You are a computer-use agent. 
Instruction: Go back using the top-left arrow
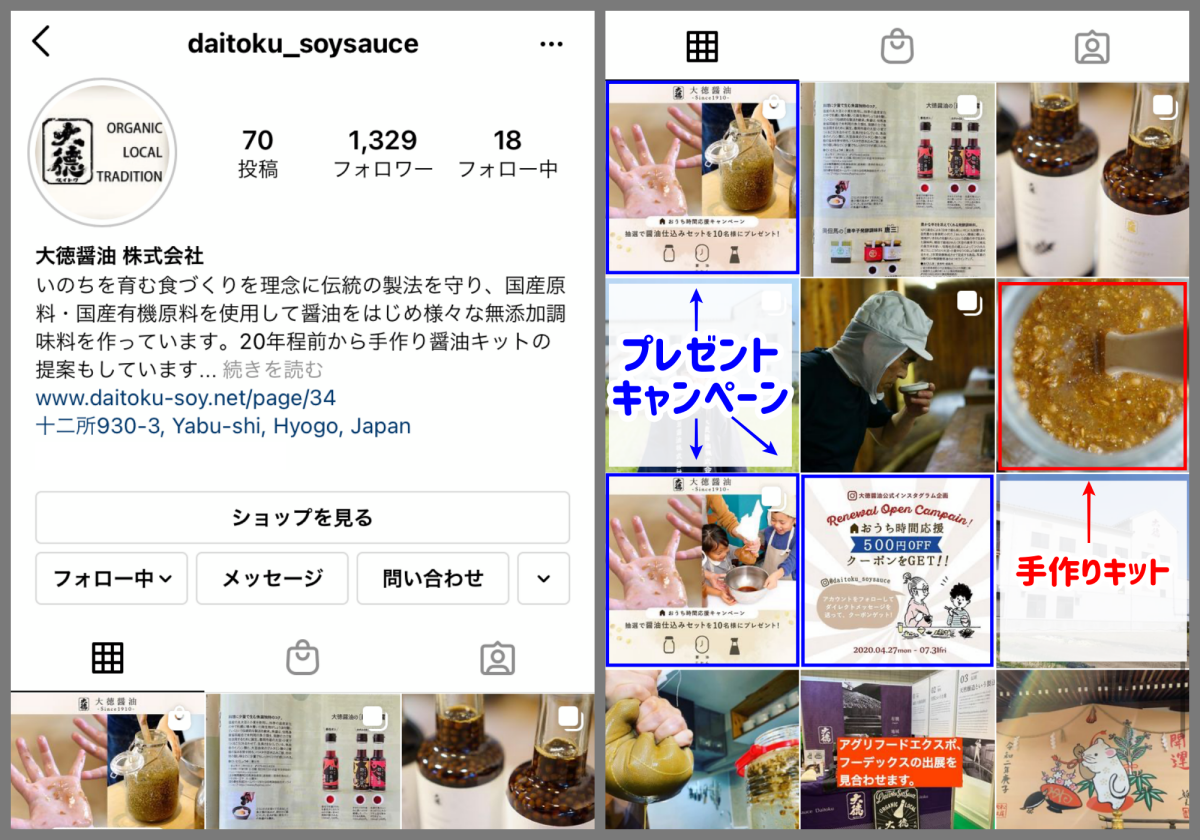41,42
